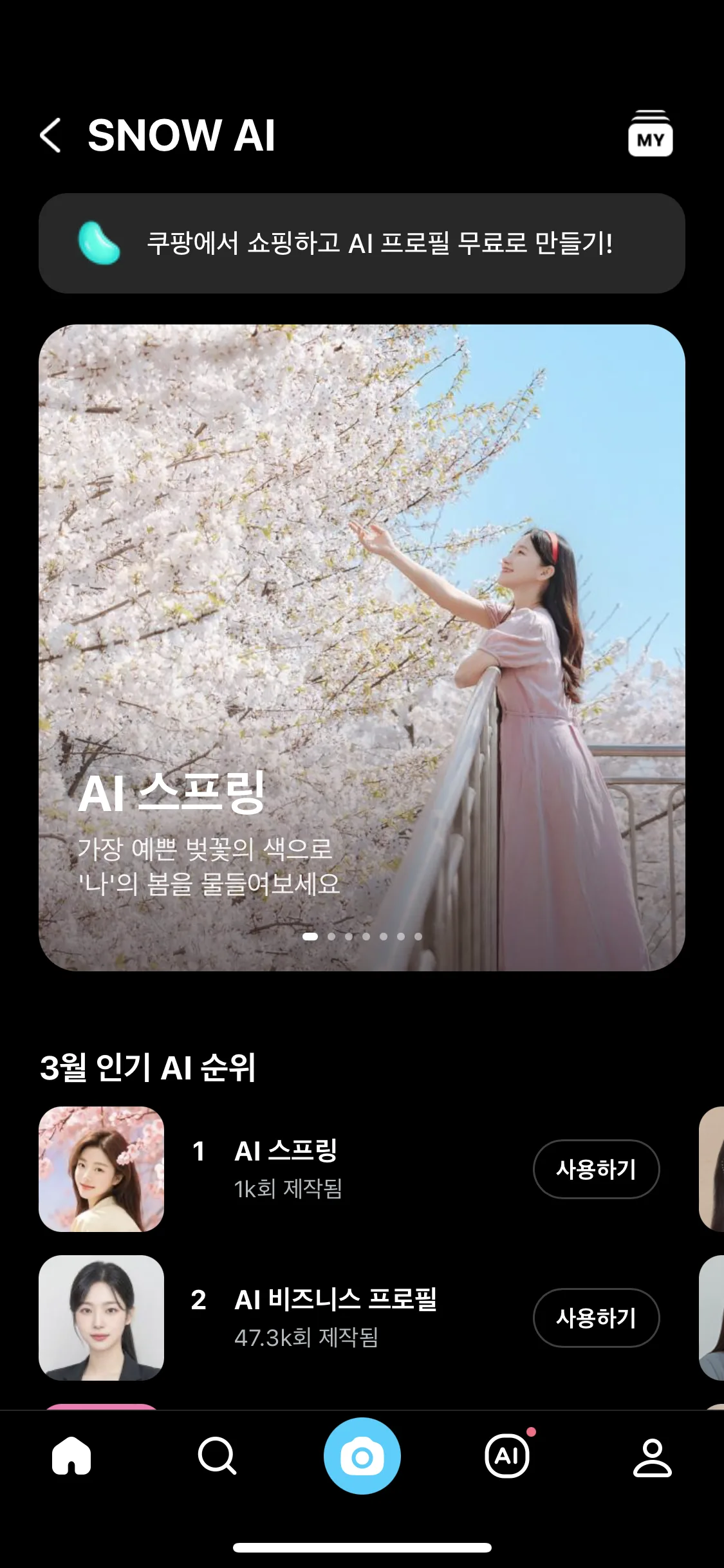The image size is (724, 1568).
Task: Open the MY collection icon
Action: click(x=650, y=134)
